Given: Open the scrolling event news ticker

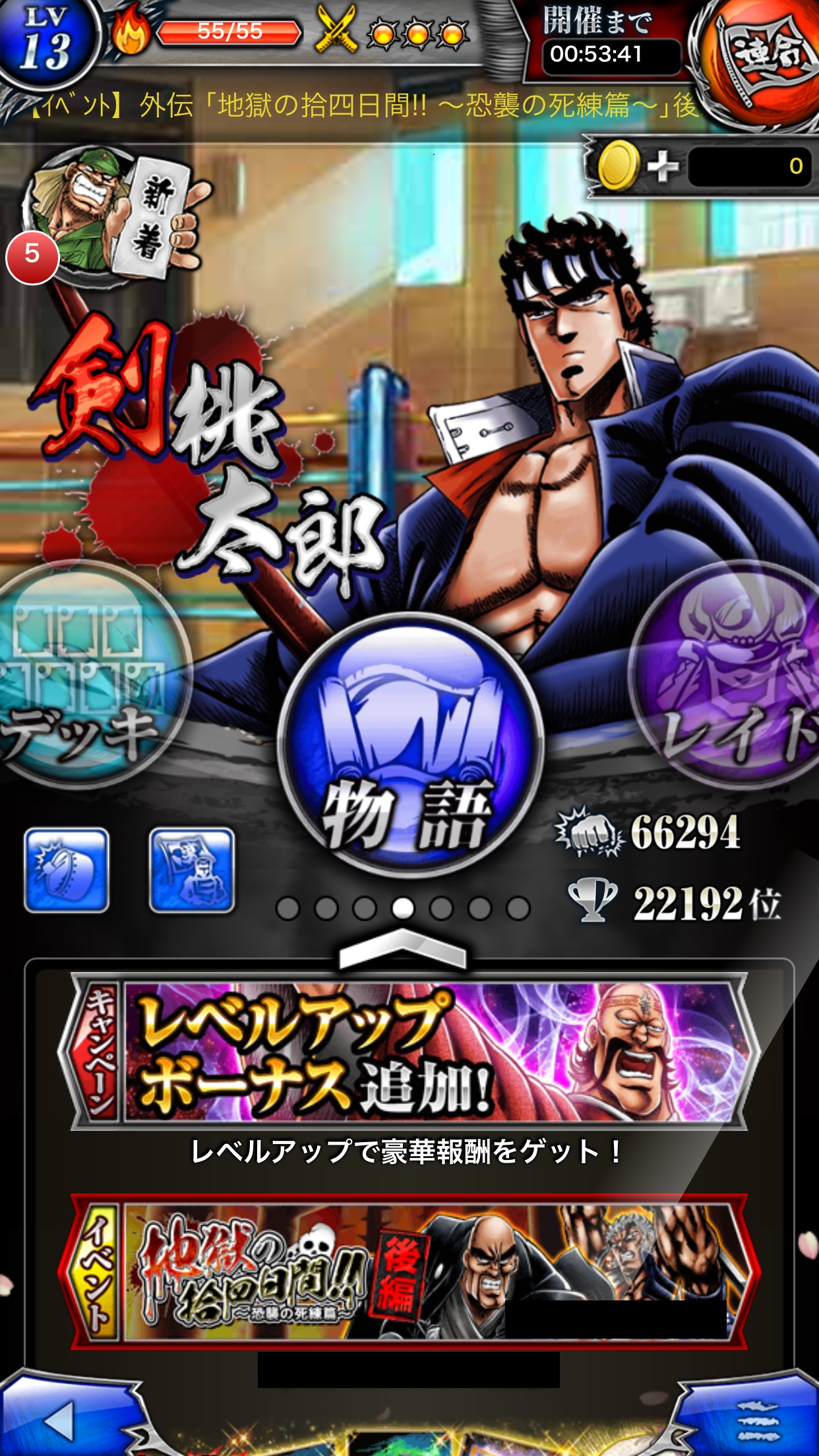Looking at the screenshot, I should tap(361, 106).
